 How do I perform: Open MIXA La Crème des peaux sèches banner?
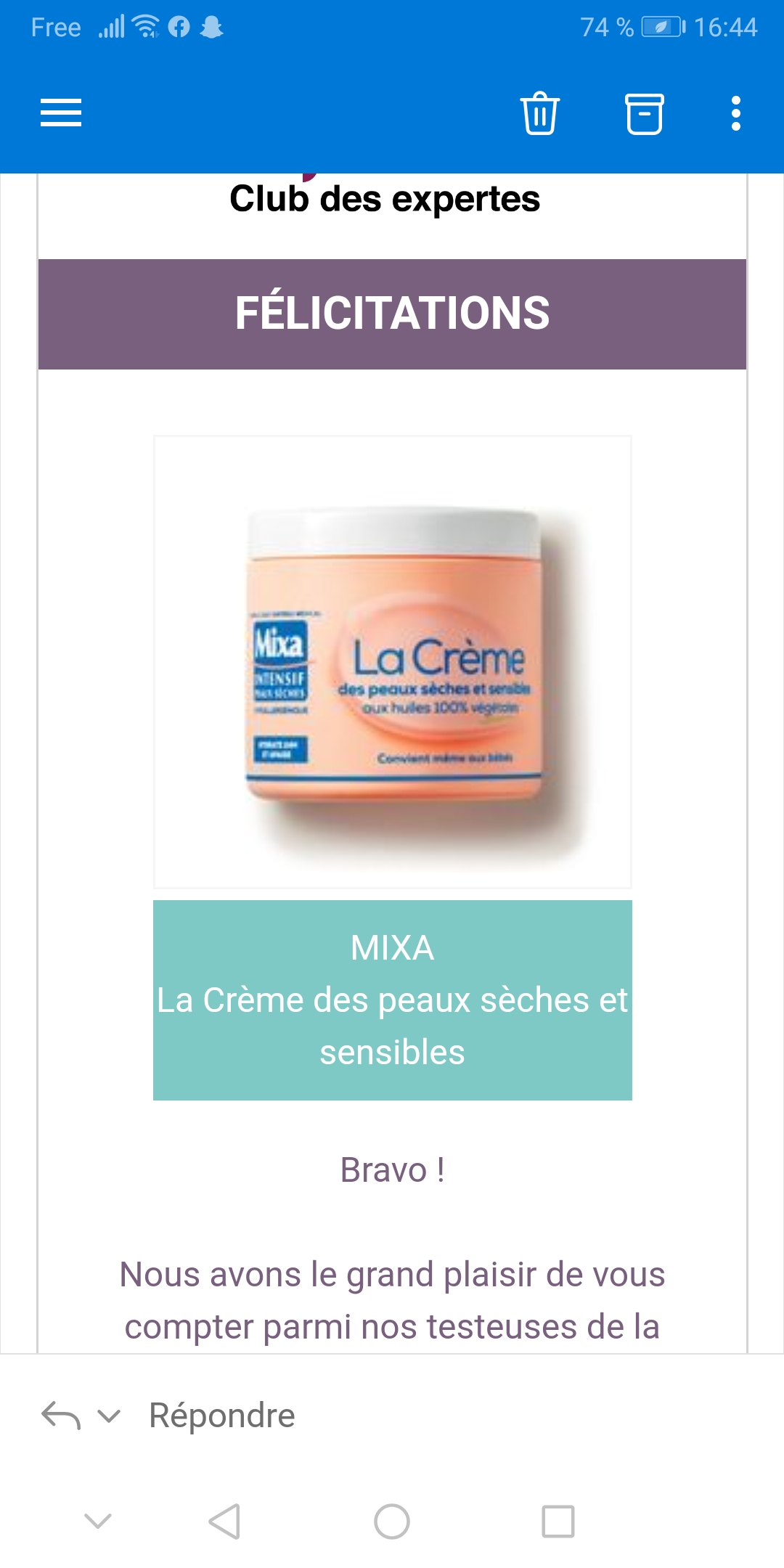(392, 1000)
